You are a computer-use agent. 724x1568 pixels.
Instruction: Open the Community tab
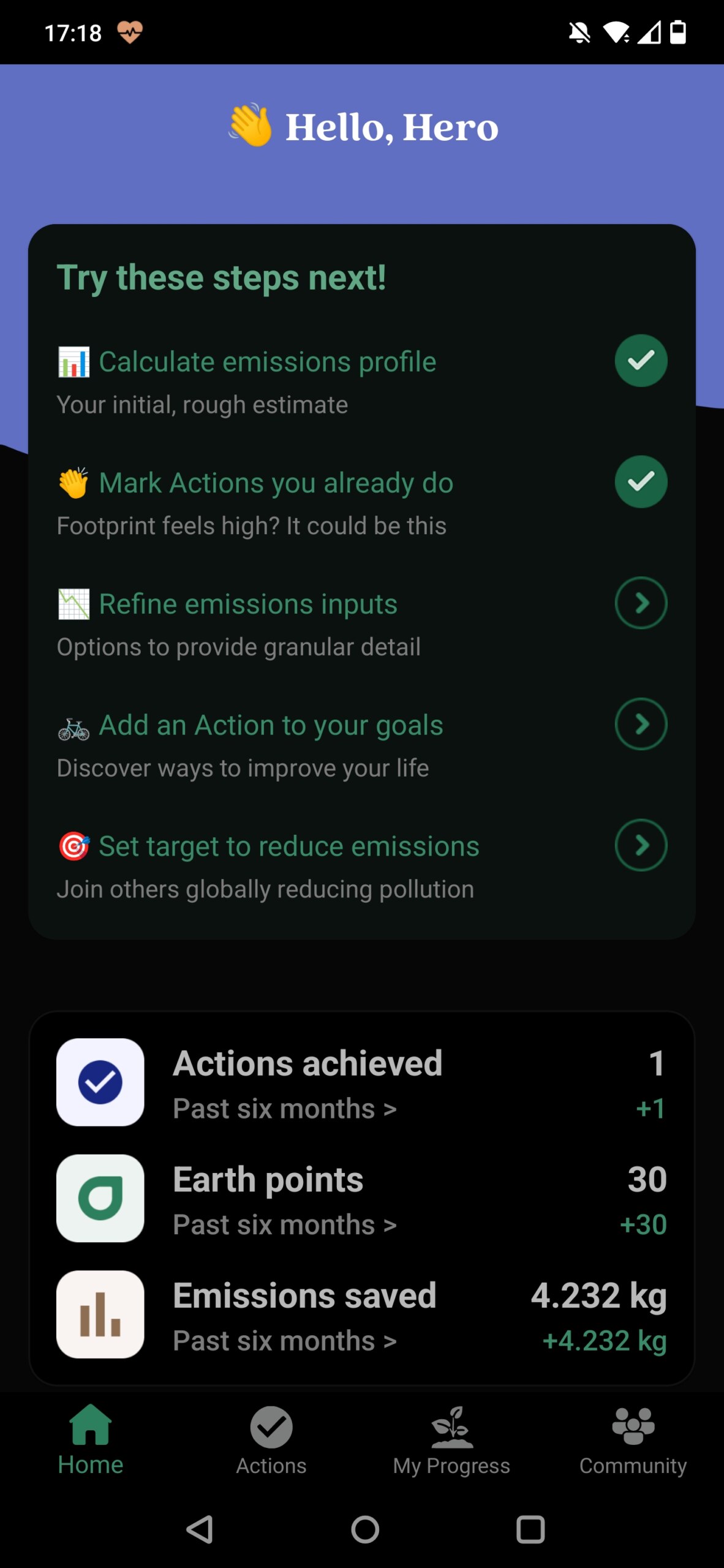[x=633, y=1441]
